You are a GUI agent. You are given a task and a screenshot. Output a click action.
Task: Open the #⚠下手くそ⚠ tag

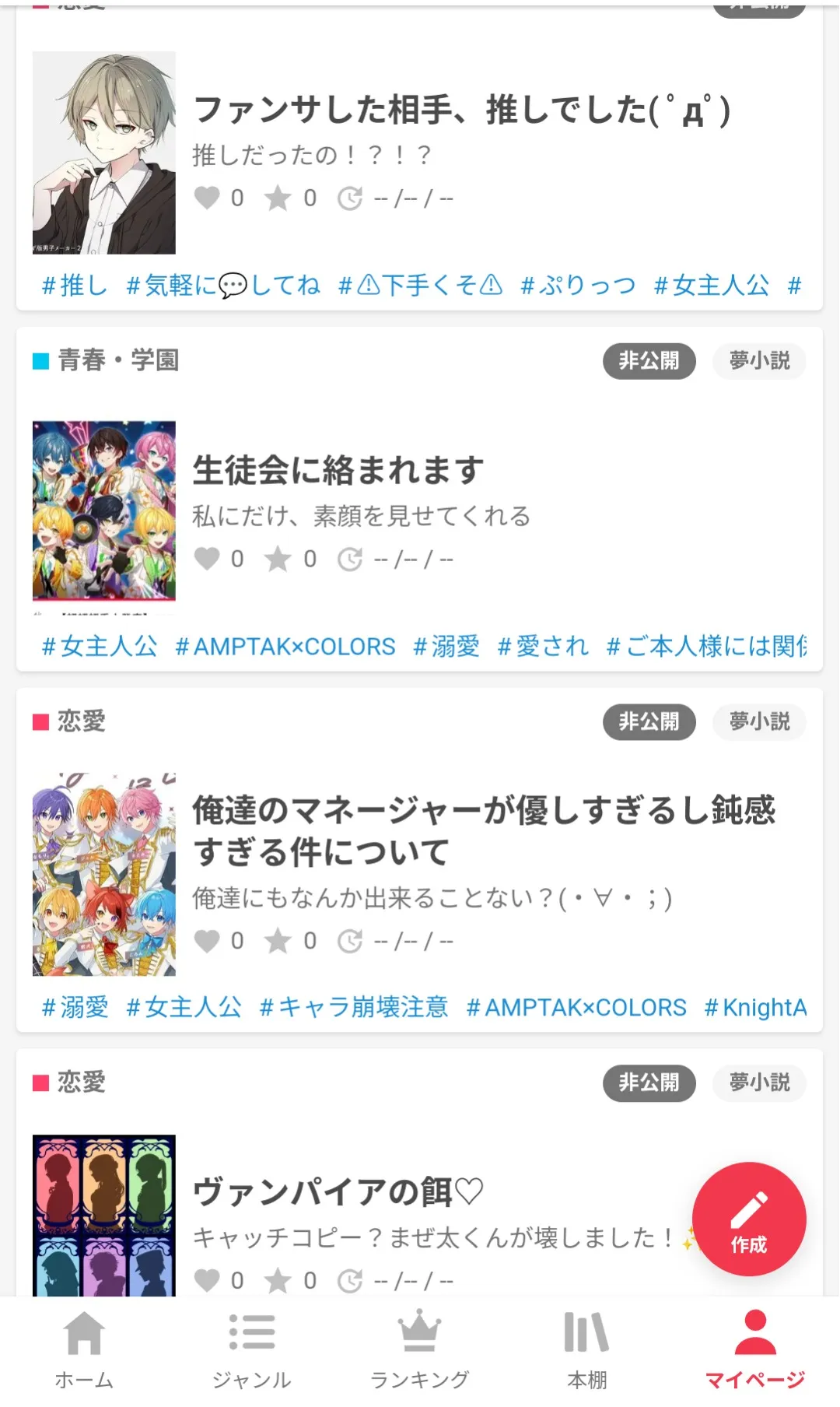point(420,286)
